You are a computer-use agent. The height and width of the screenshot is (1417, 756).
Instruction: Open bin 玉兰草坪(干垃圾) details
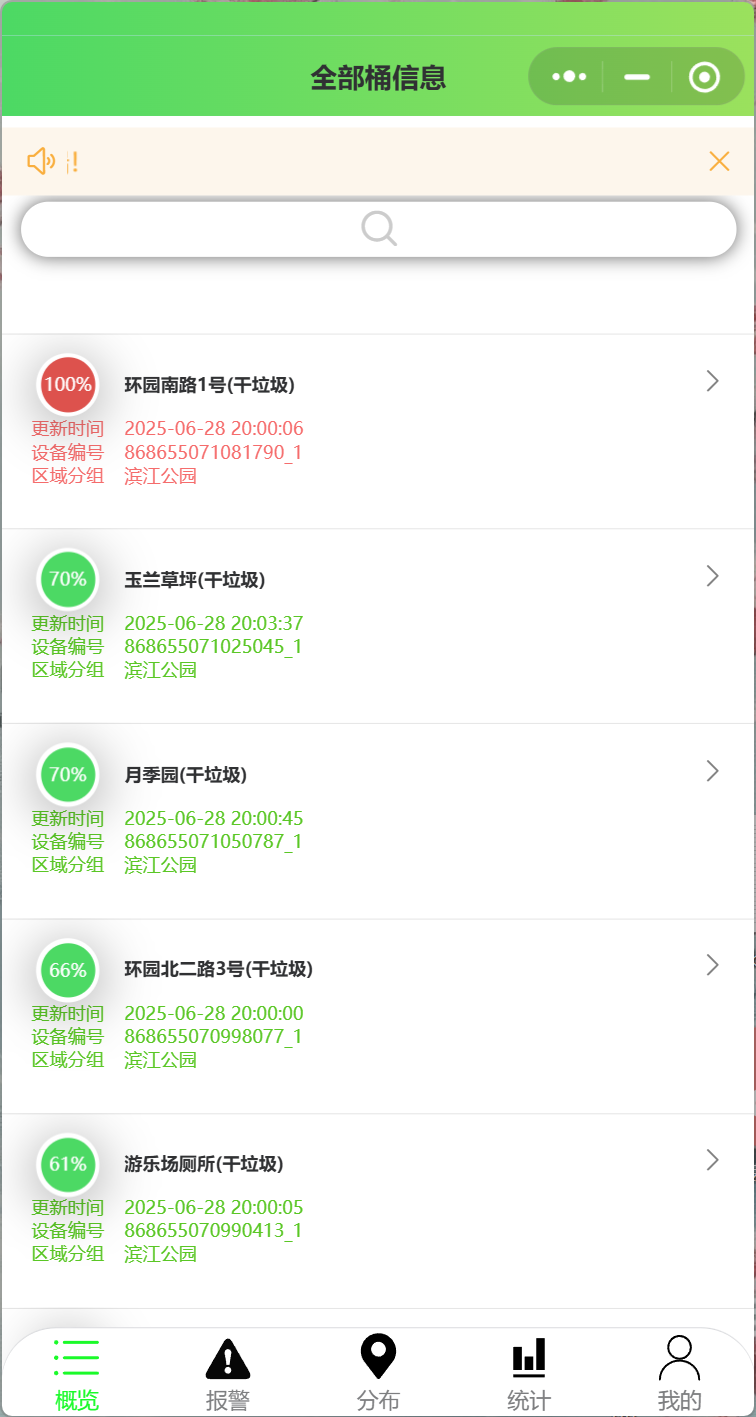tap(378, 626)
